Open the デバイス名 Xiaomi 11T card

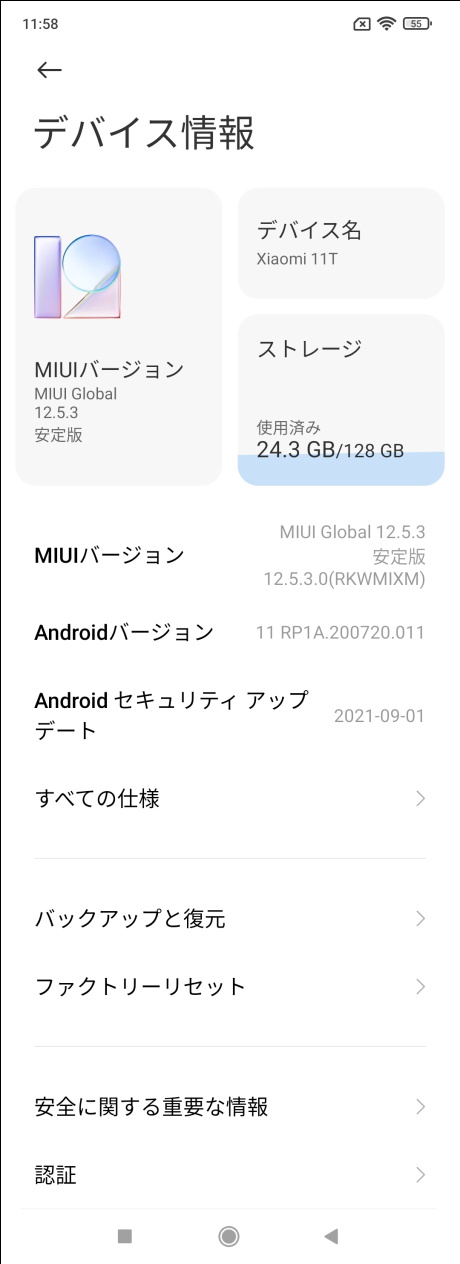click(x=341, y=243)
